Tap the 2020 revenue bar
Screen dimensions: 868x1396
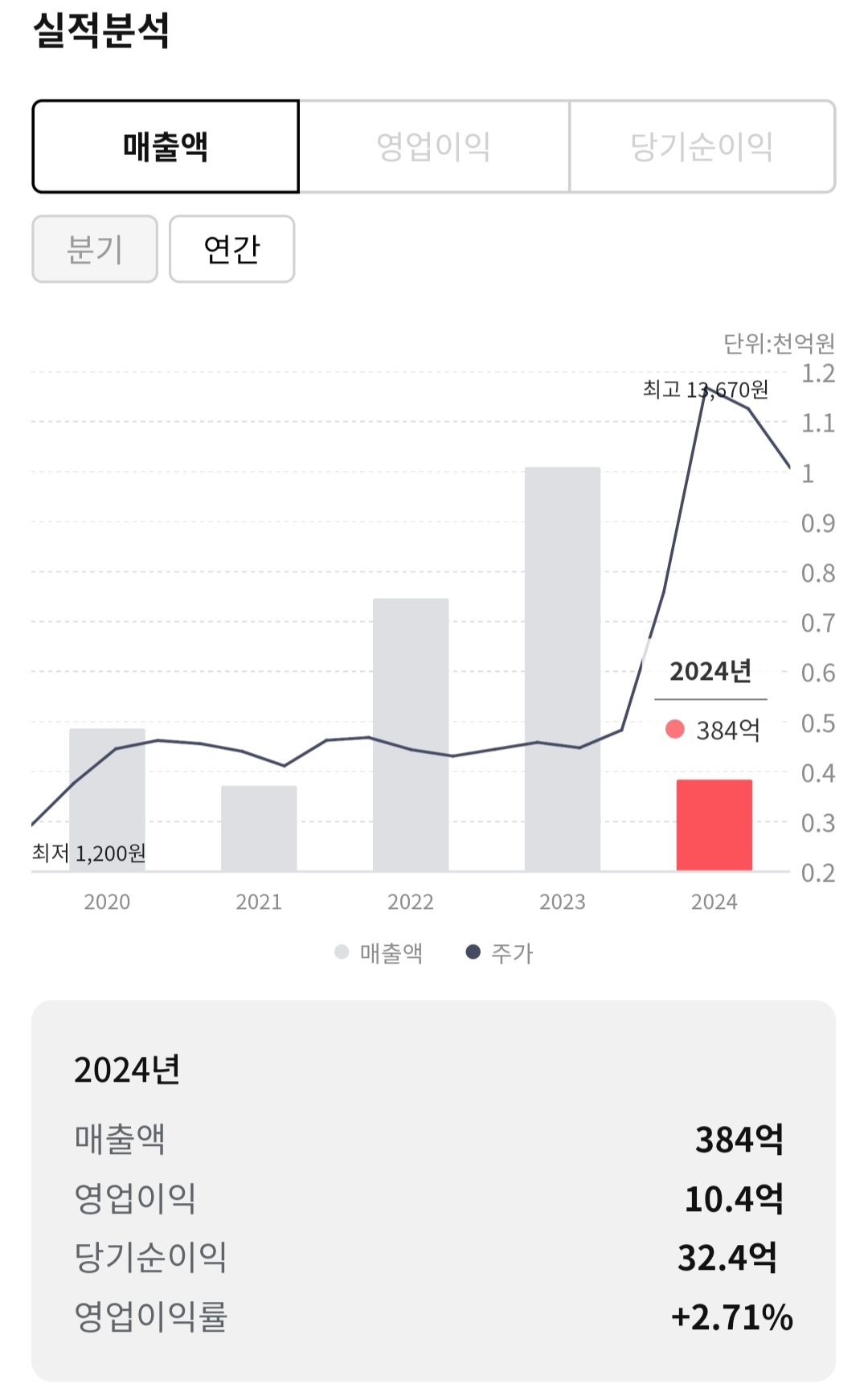coord(107,800)
